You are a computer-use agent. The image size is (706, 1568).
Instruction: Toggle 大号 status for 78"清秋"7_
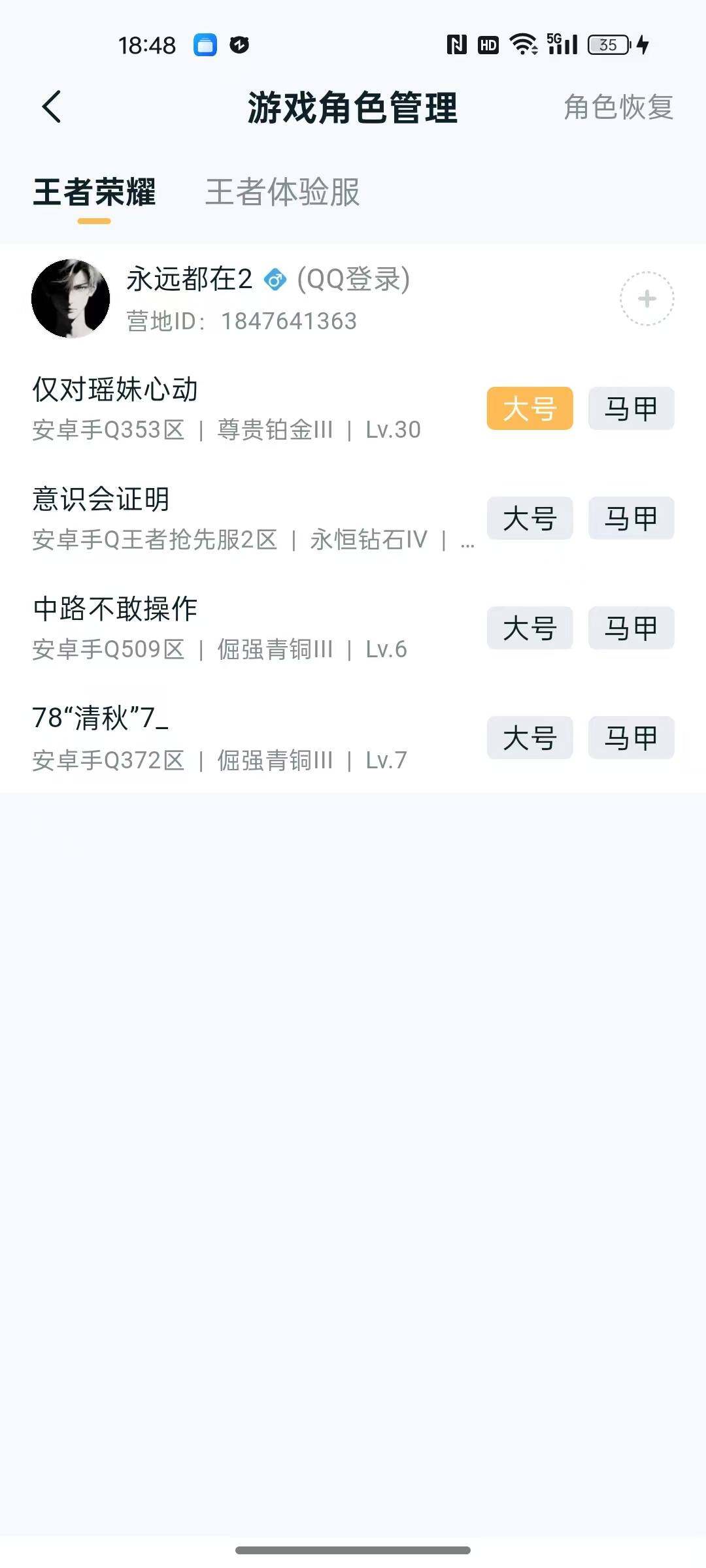pos(529,738)
